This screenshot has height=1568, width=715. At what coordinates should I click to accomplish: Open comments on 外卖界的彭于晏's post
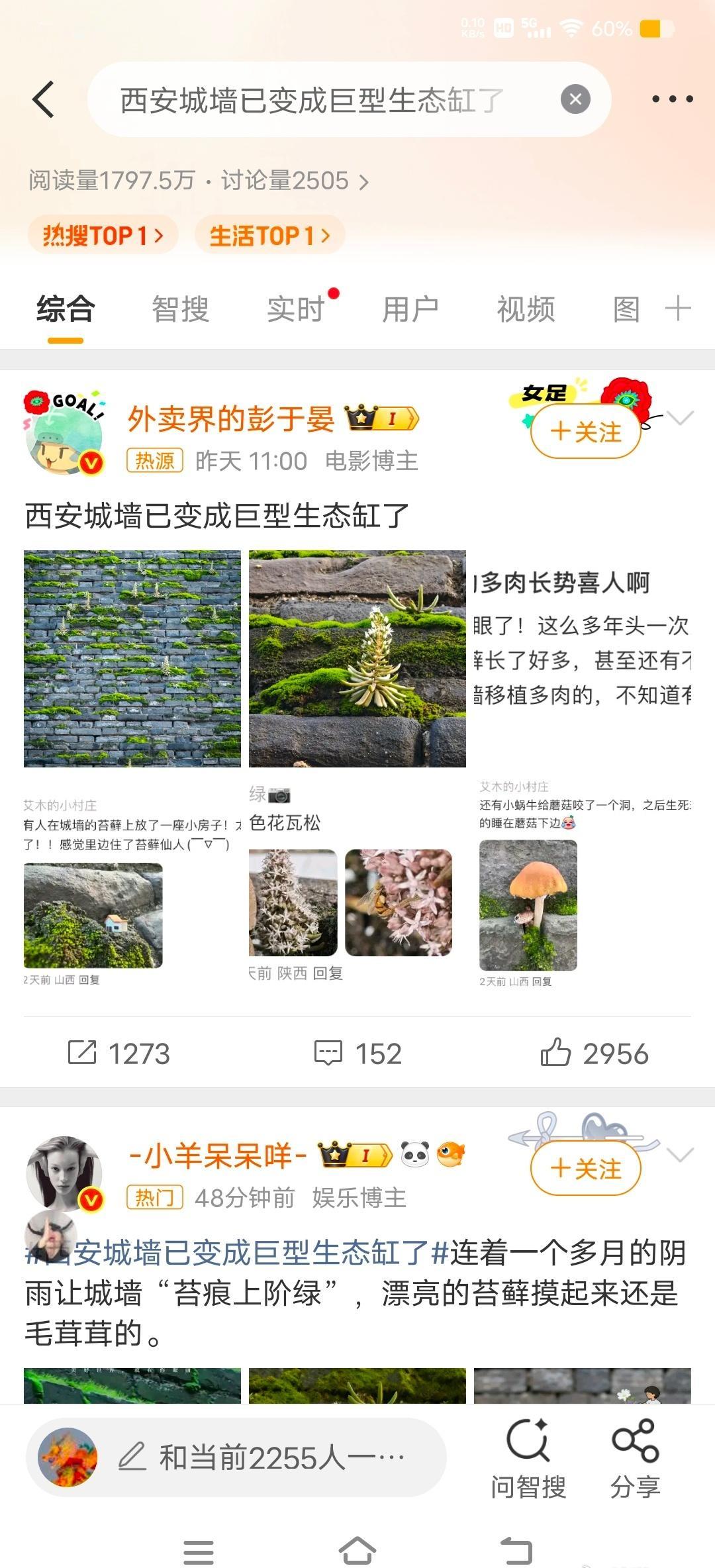[358, 1053]
